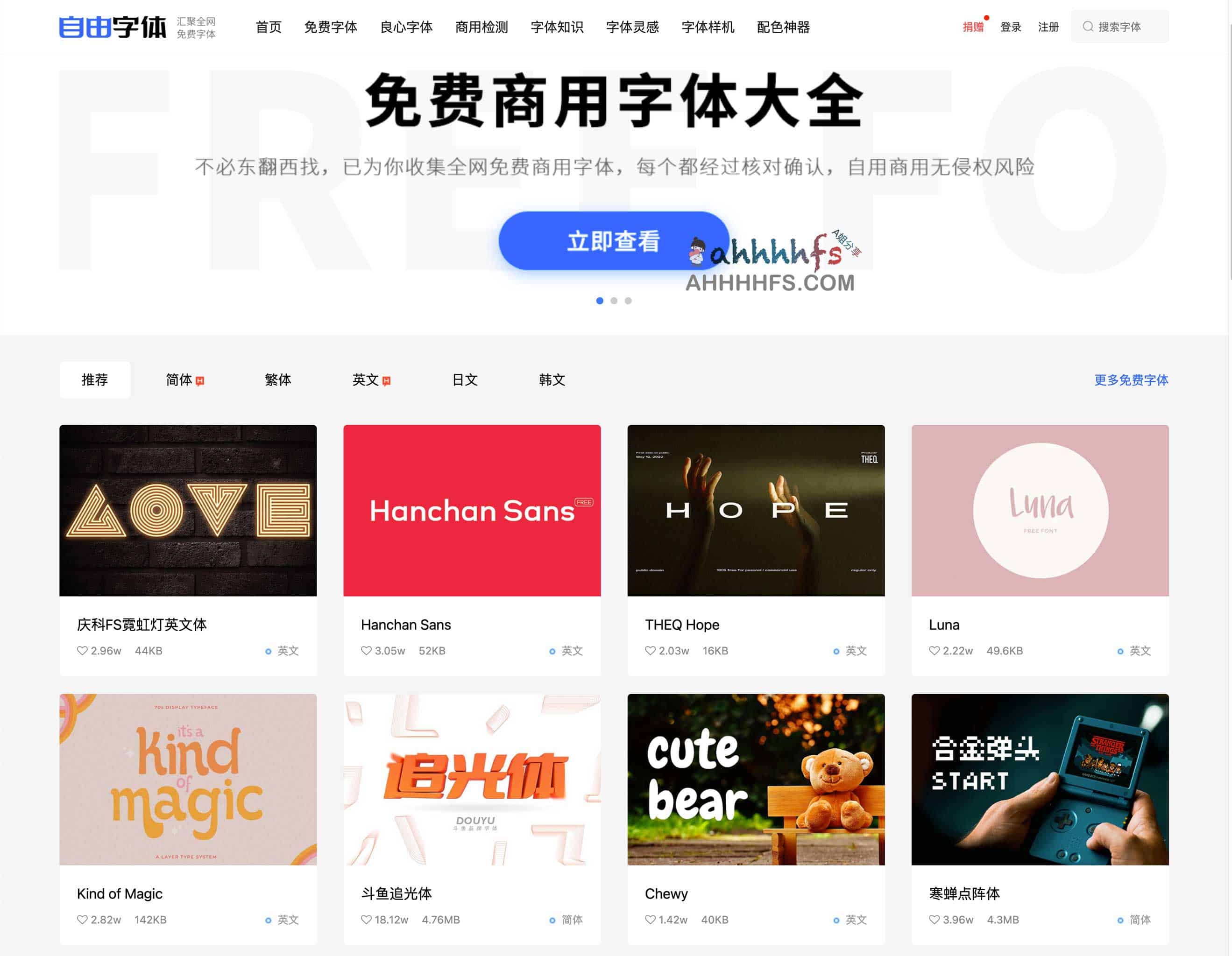This screenshot has height=956, width=1232.
Task: Select the 英文 tab
Action: pos(366,380)
